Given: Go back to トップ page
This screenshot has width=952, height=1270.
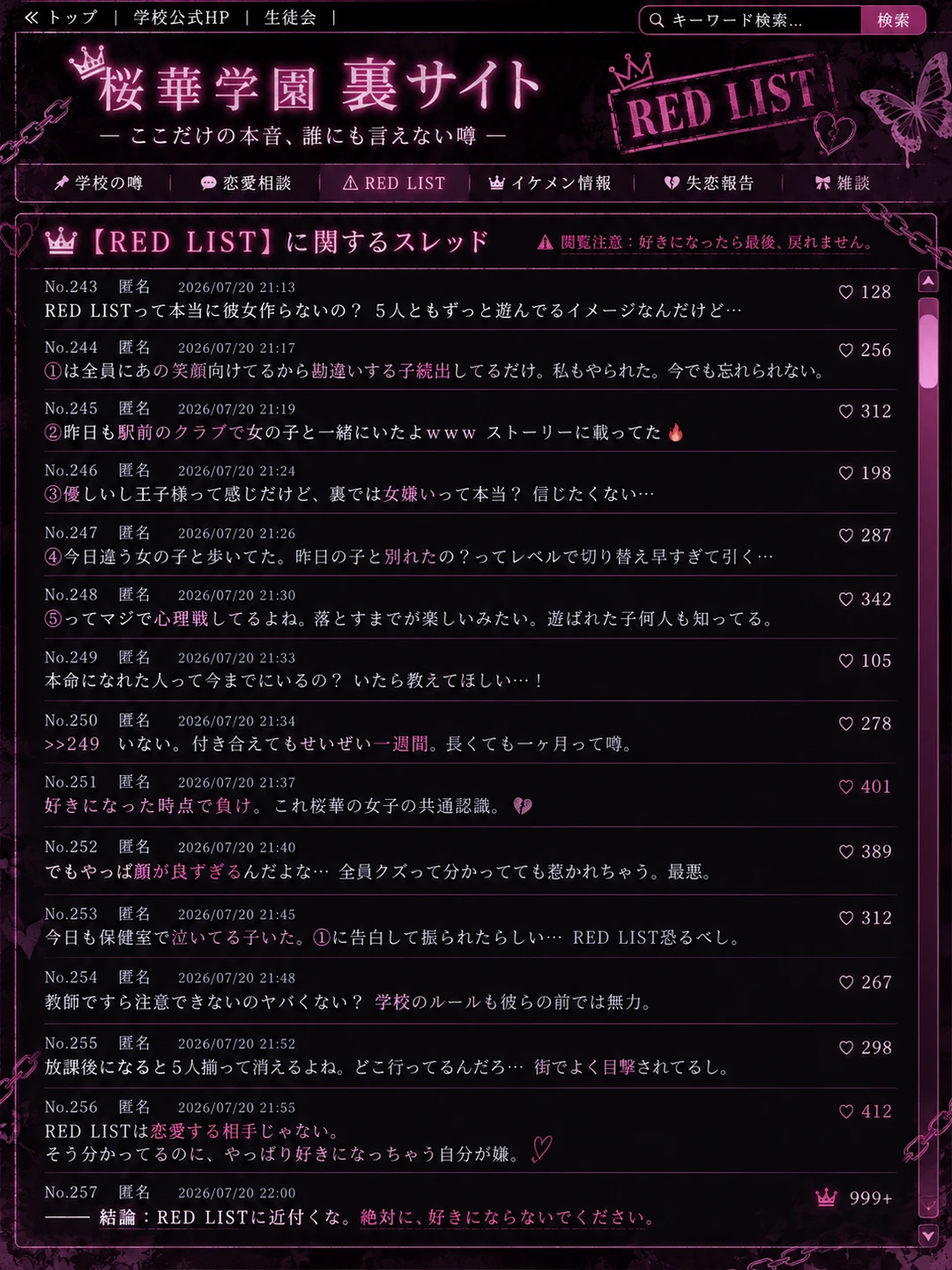Looking at the screenshot, I should (x=61, y=18).
